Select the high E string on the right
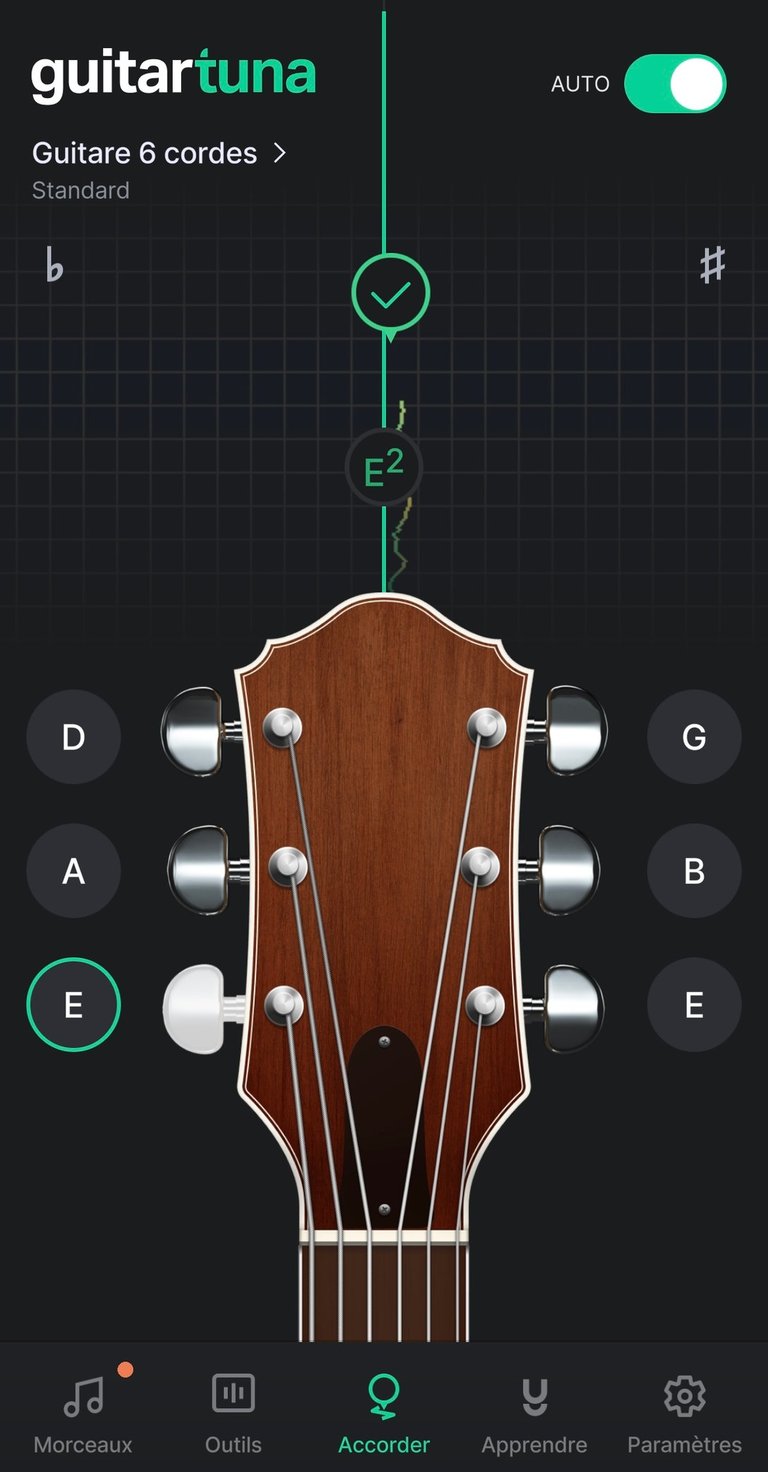This screenshot has height=1472, width=768. click(x=694, y=1005)
